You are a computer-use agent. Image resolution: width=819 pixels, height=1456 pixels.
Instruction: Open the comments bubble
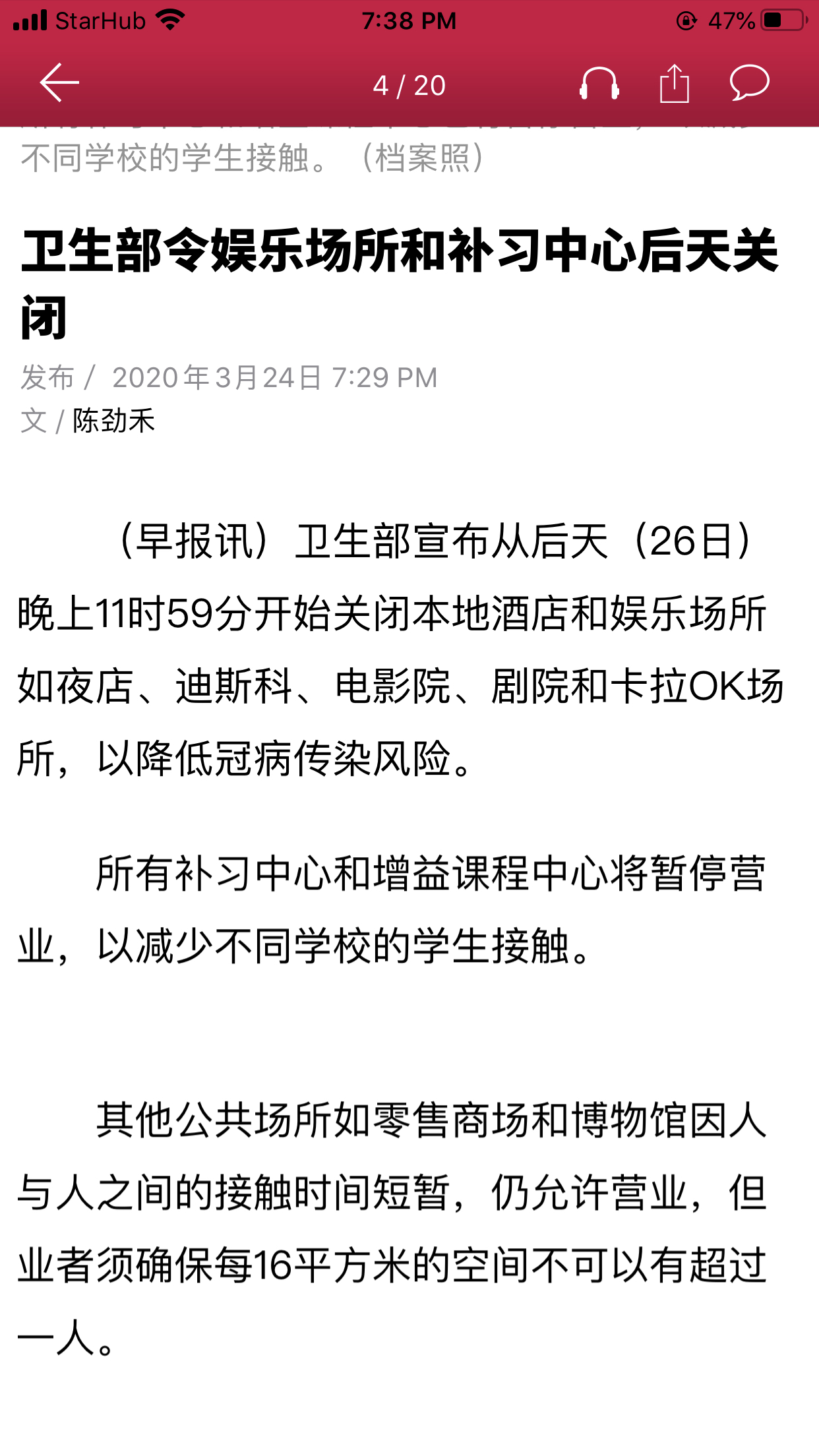(x=749, y=83)
